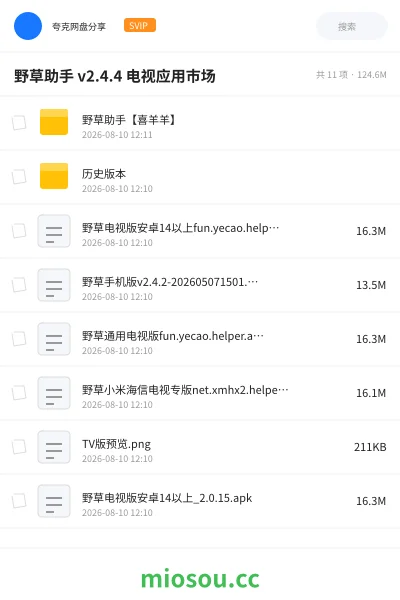400x600 pixels.
Task: Select the 野草手机版v2.4.2 file checkbox
Action: (x=19, y=285)
